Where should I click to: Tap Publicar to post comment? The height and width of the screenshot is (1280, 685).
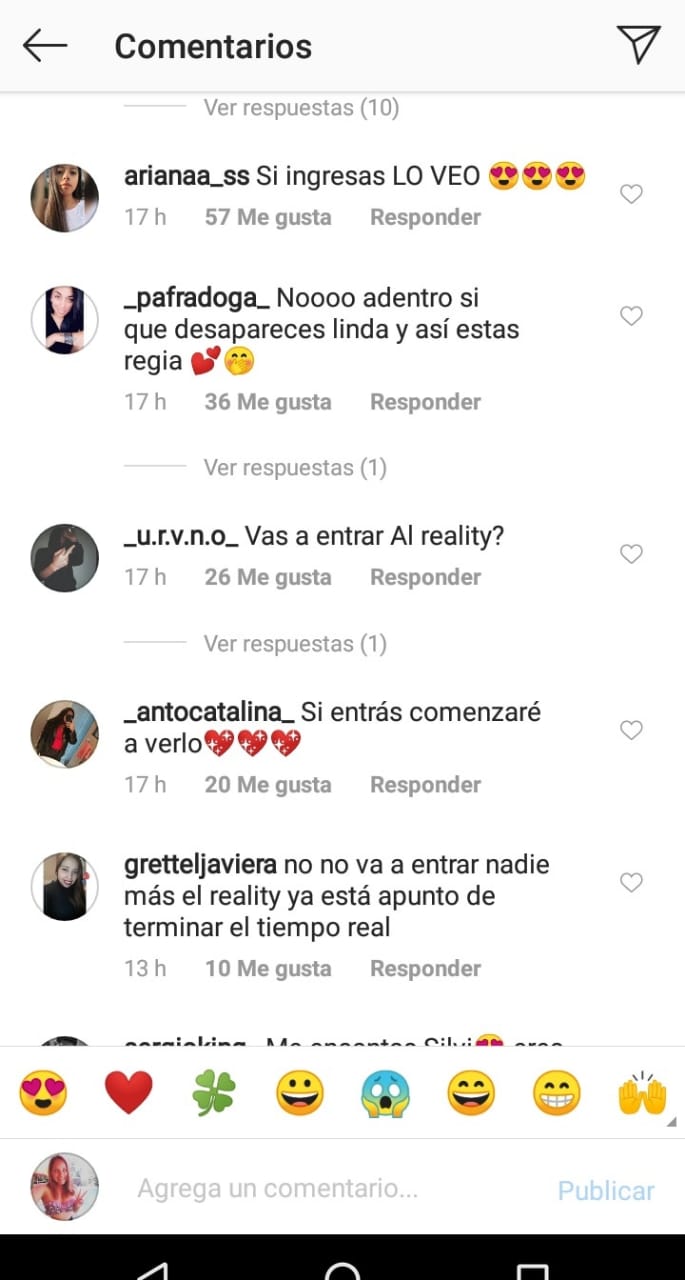click(606, 1190)
